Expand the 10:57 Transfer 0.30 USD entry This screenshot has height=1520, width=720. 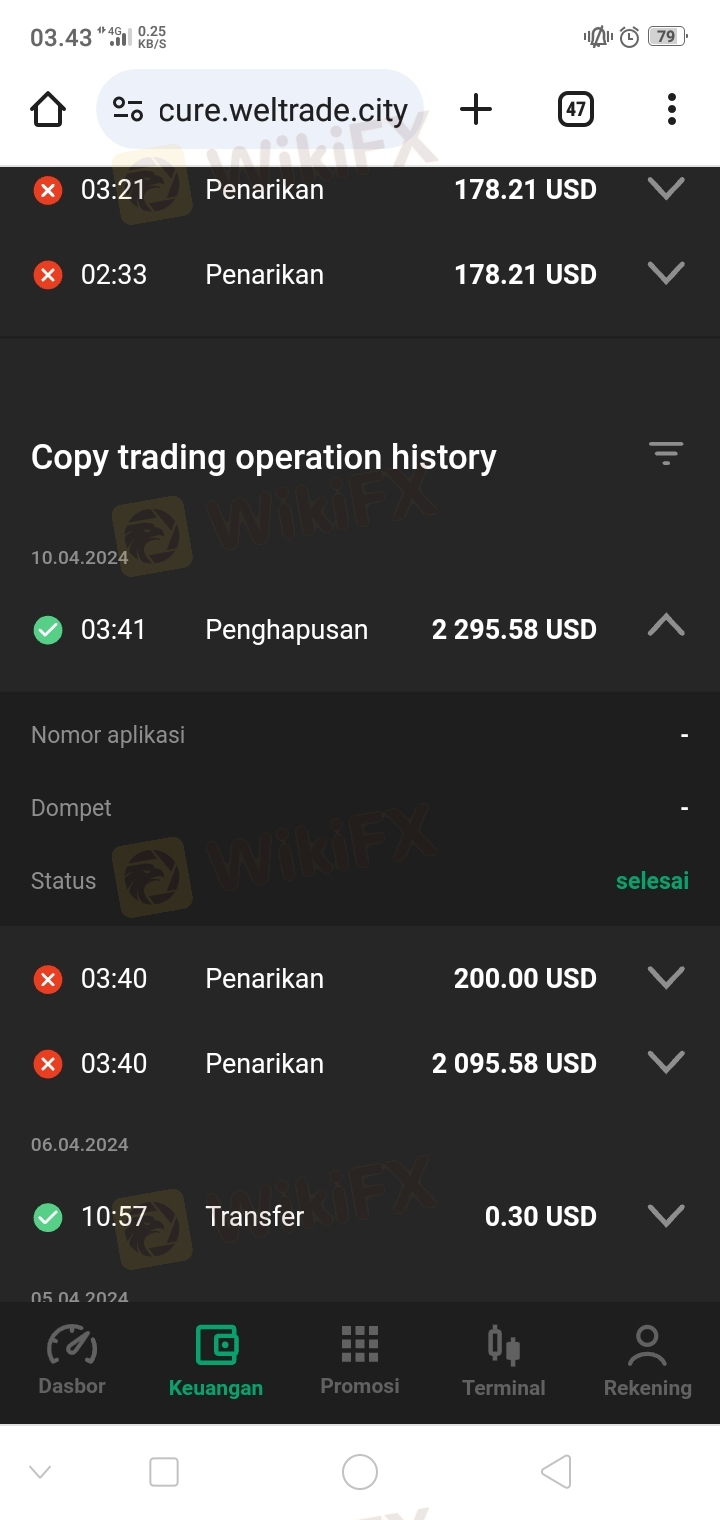666,1215
